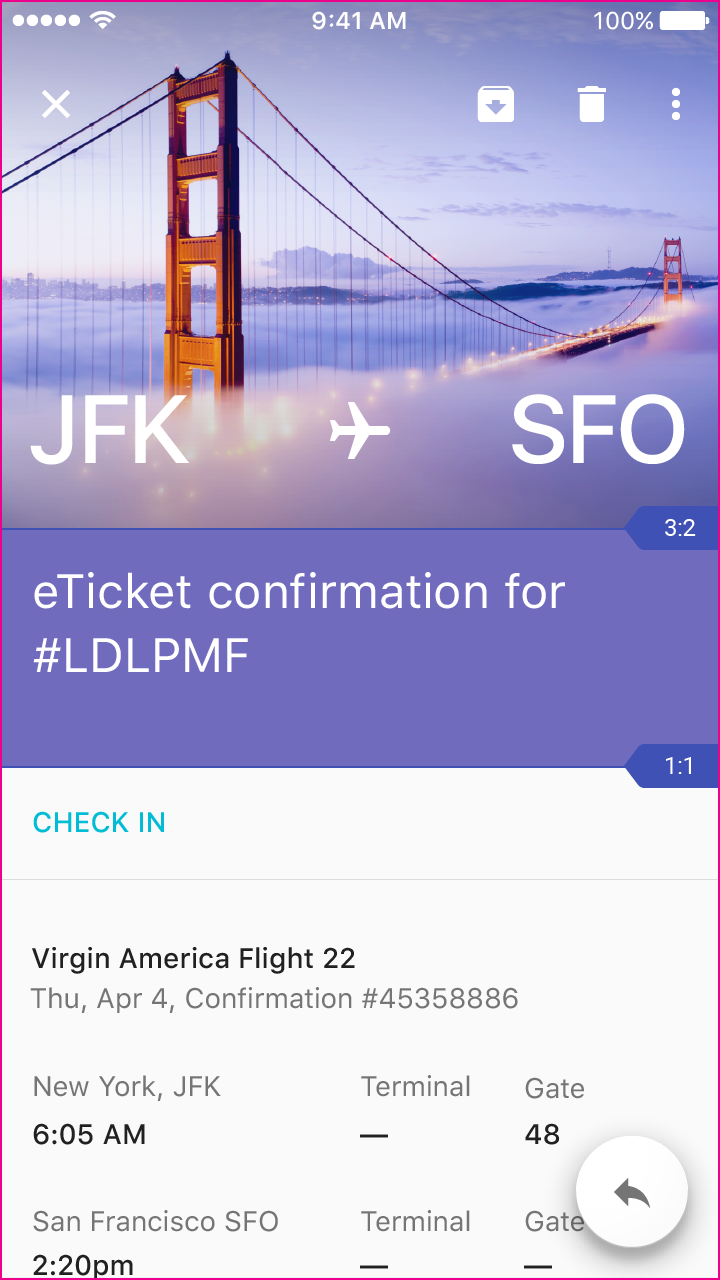Archive this email
This screenshot has width=720, height=1280.
pos(496,104)
